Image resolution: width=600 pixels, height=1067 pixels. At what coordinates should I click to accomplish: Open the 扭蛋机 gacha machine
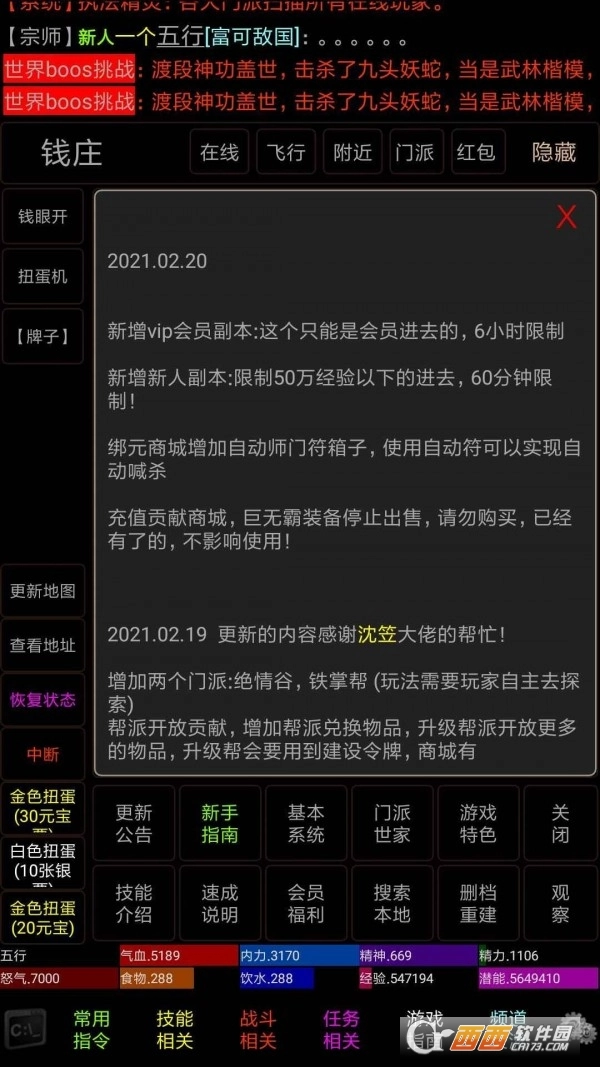43,276
